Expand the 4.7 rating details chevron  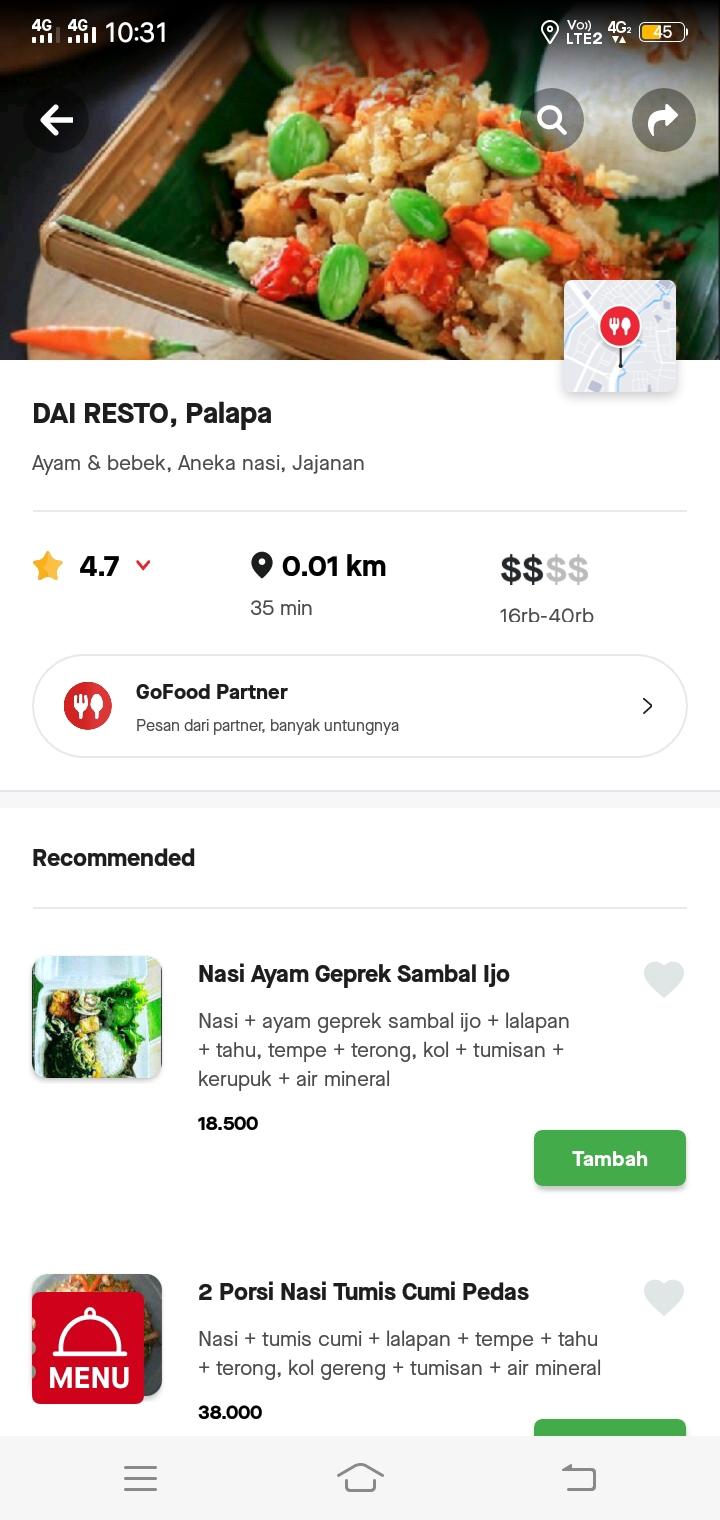coord(142,565)
